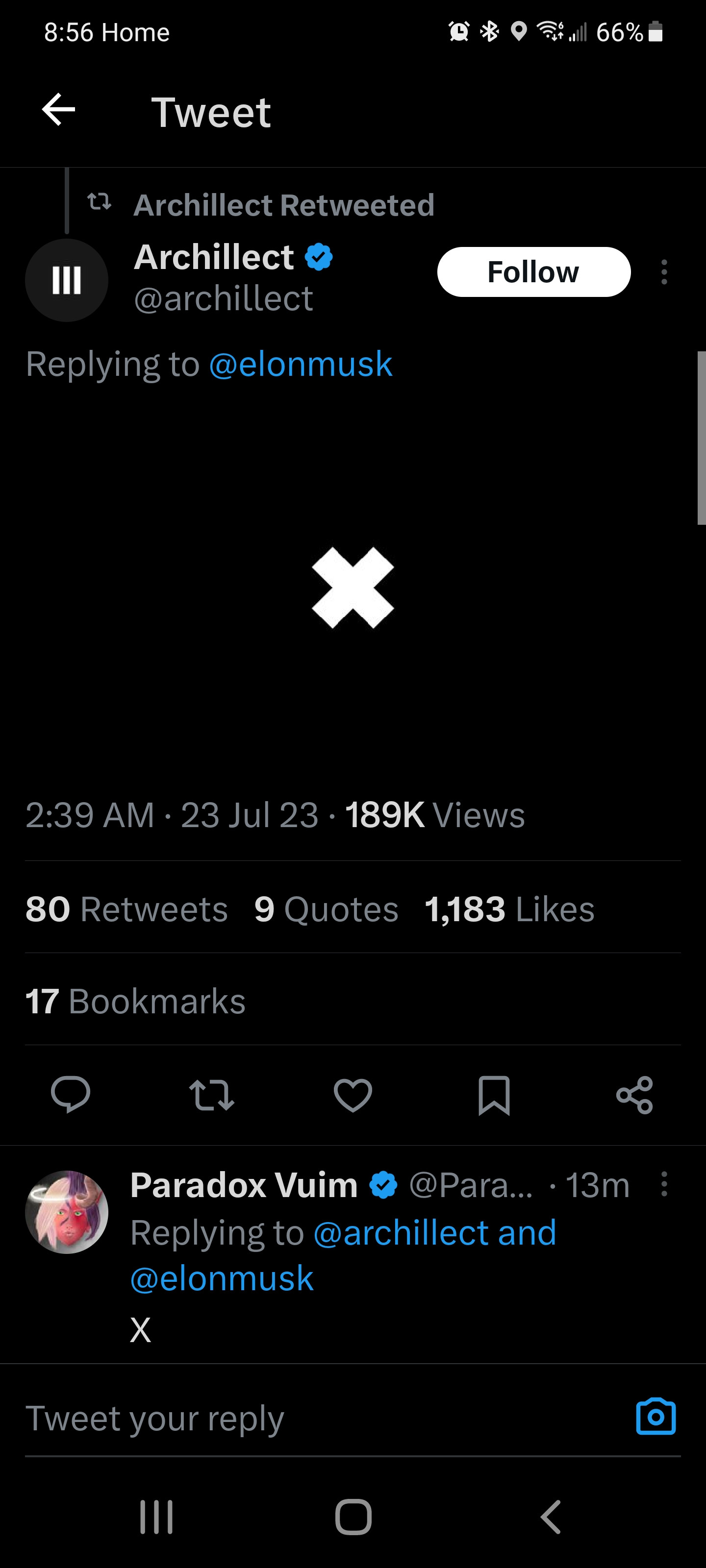Image resolution: width=706 pixels, height=1568 pixels.
Task: Go back using the app bar arrow
Action: (x=58, y=110)
